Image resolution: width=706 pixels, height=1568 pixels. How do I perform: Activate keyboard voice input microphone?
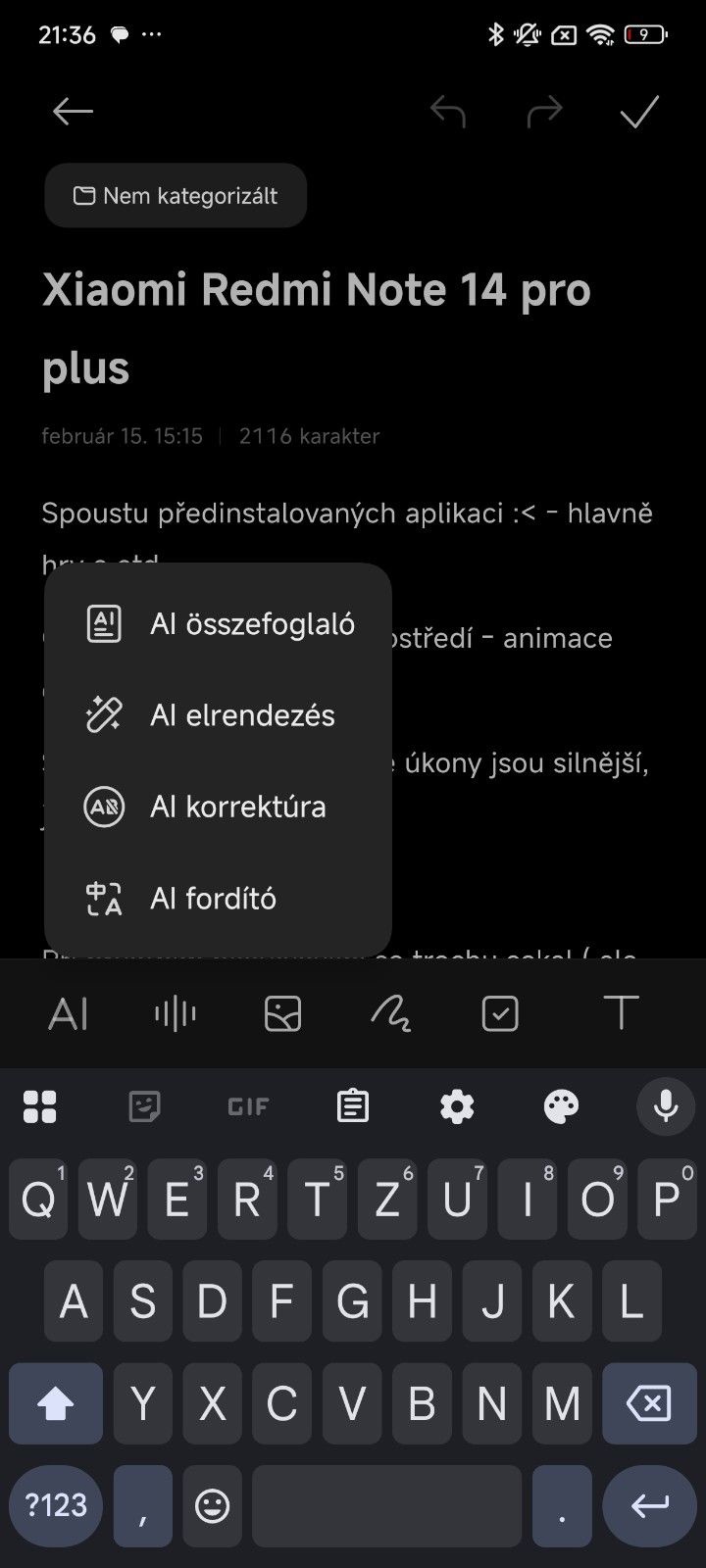coord(666,1106)
